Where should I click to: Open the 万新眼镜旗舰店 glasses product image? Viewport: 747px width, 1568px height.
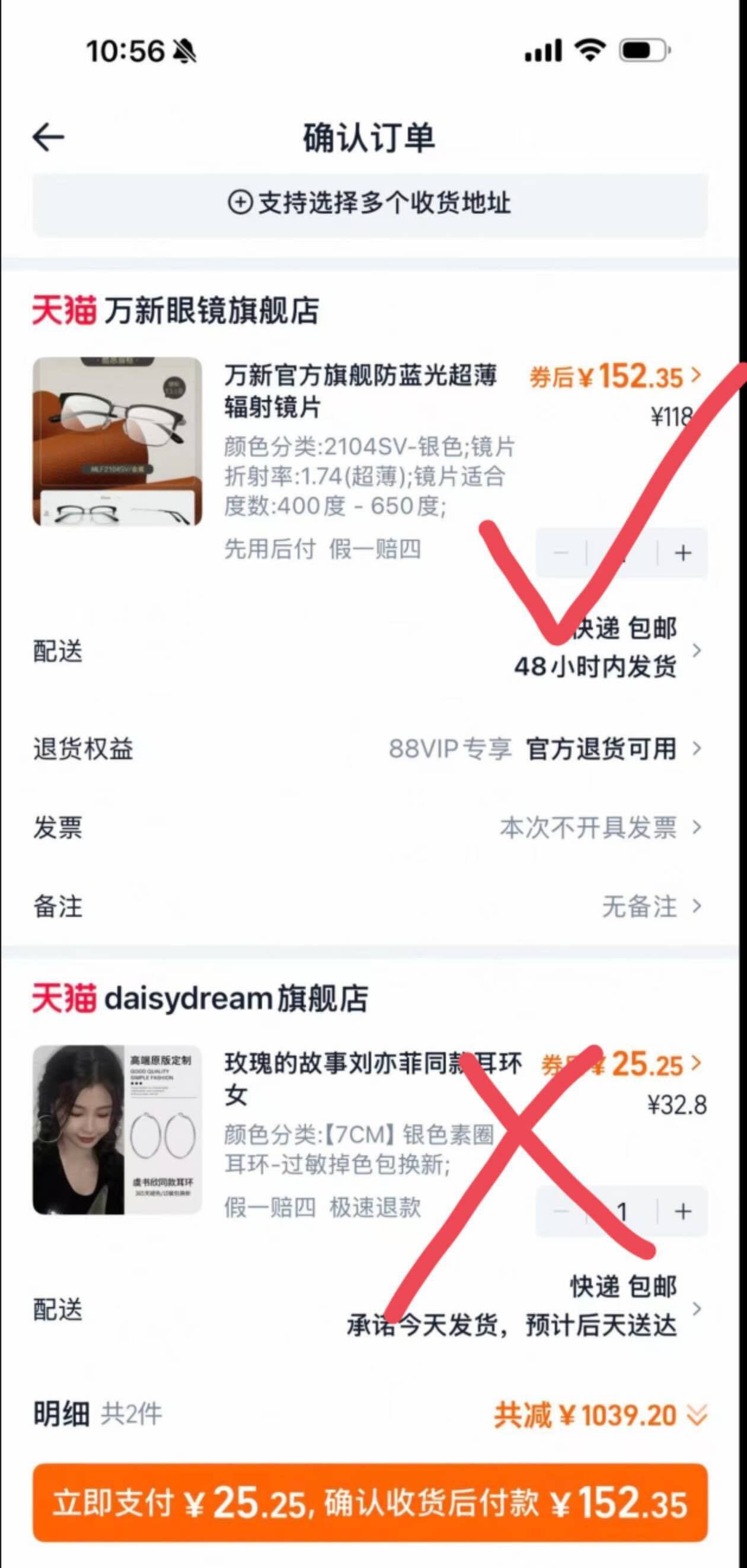117,442
